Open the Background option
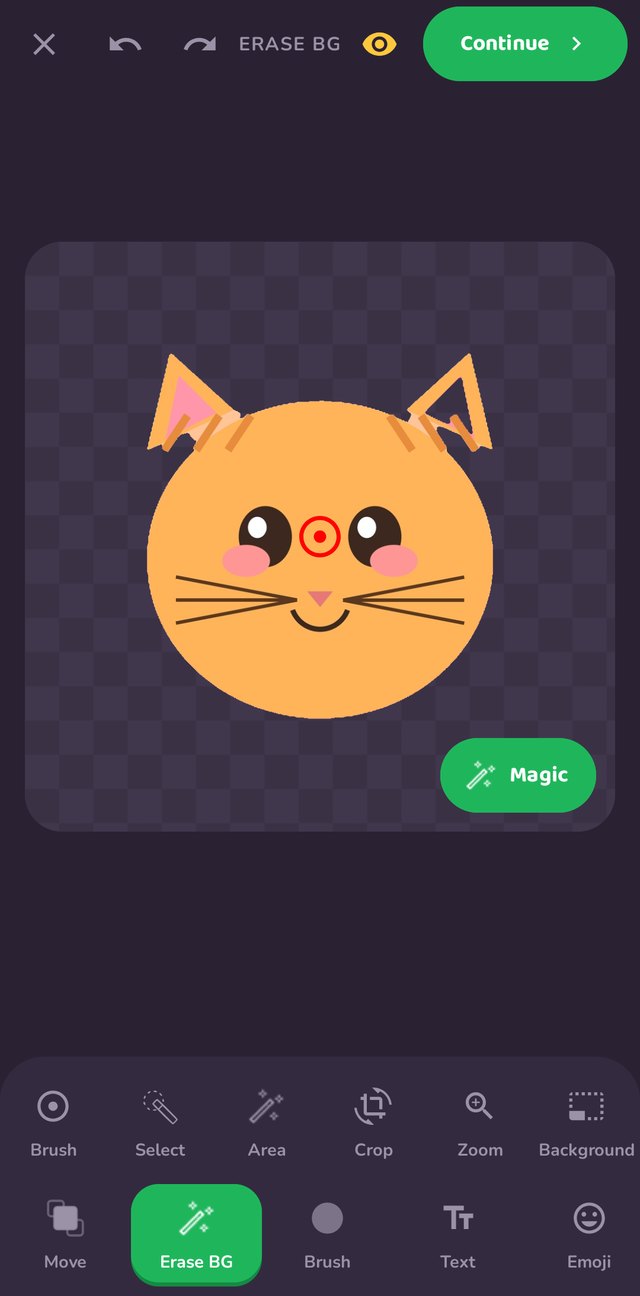640x1296 pixels. 586,1123
